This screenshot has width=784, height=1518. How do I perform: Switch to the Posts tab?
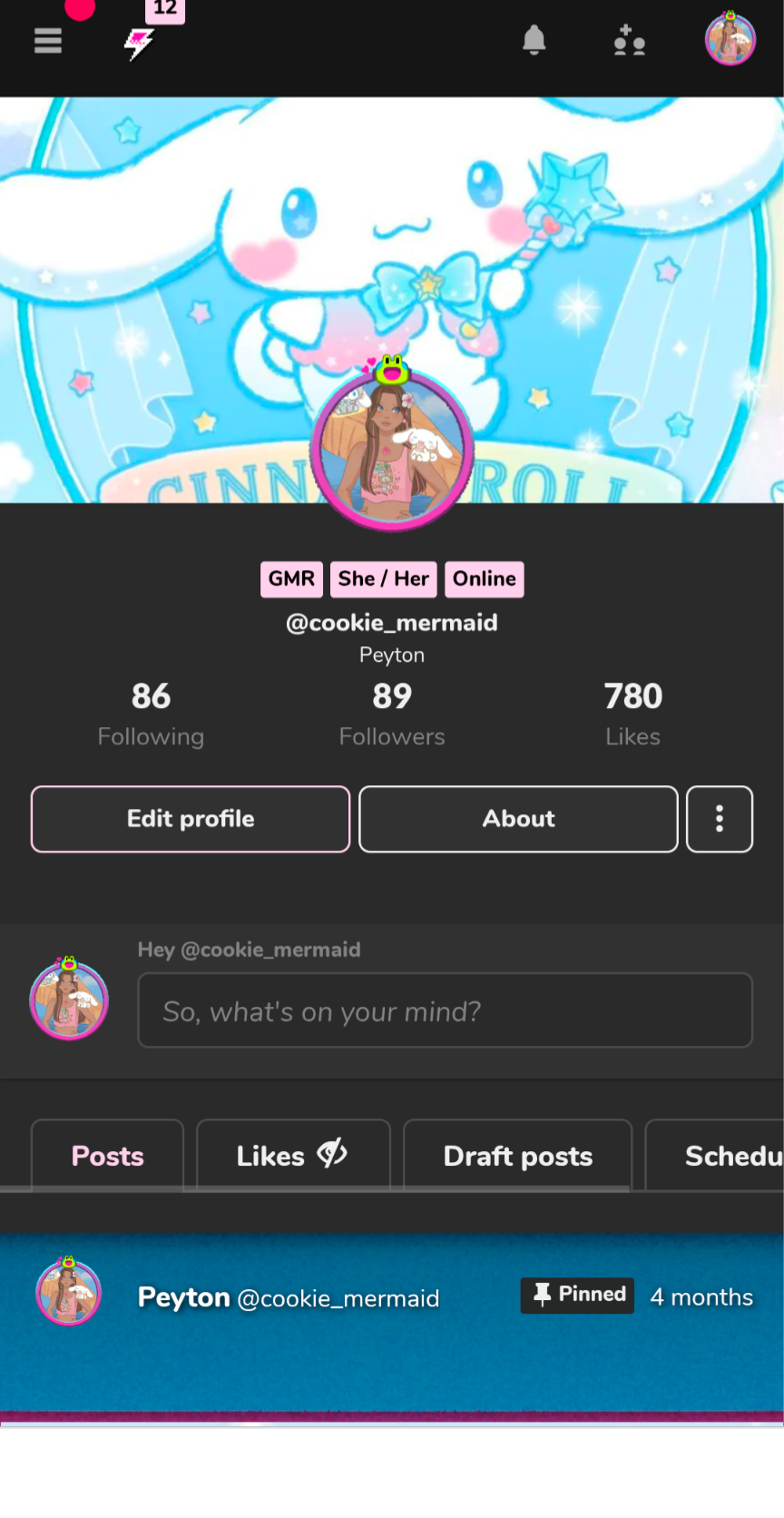pyautogui.click(x=107, y=1156)
